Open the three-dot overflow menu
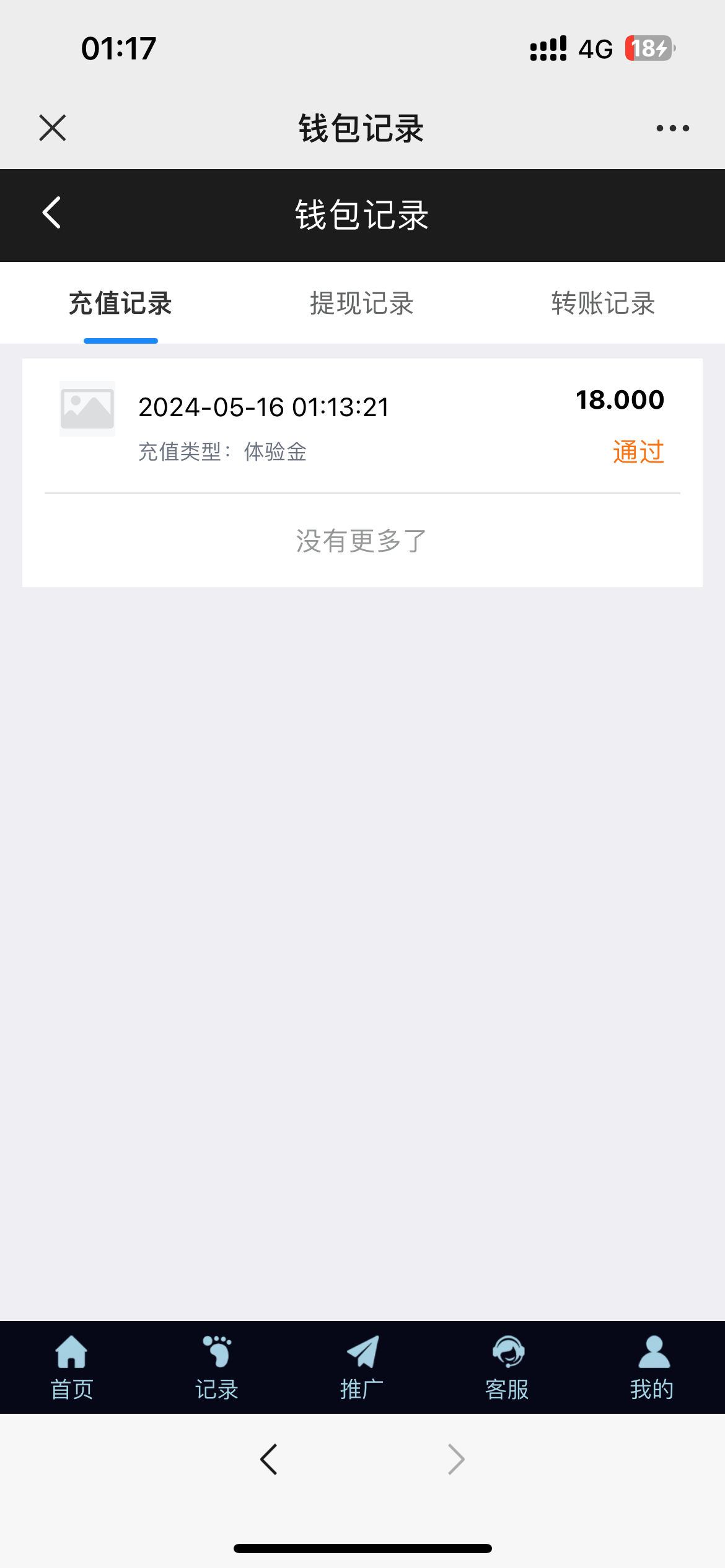This screenshot has height=1568, width=725. click(672, 128)
